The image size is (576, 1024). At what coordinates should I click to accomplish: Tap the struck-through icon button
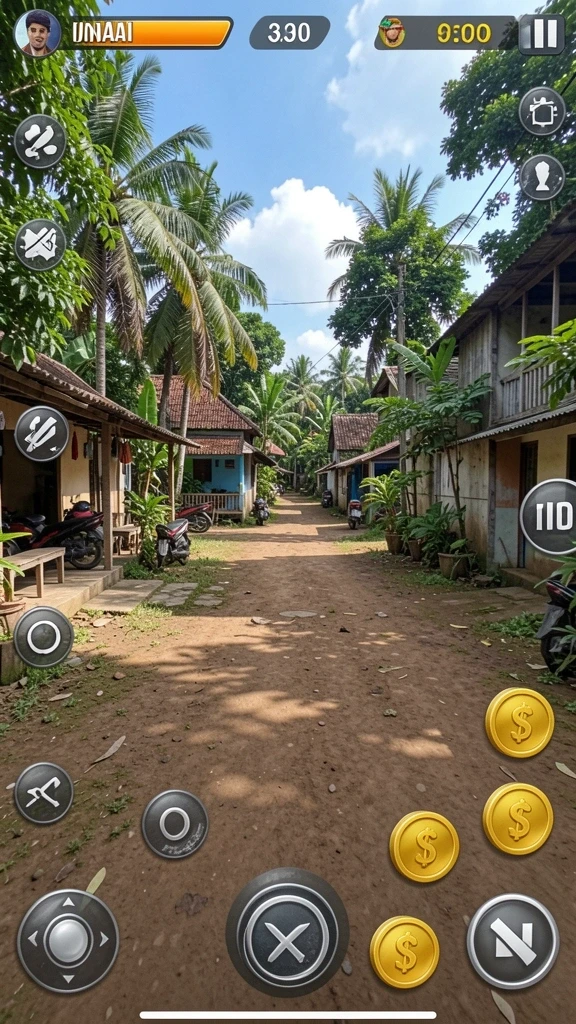[x=40, y=245]
